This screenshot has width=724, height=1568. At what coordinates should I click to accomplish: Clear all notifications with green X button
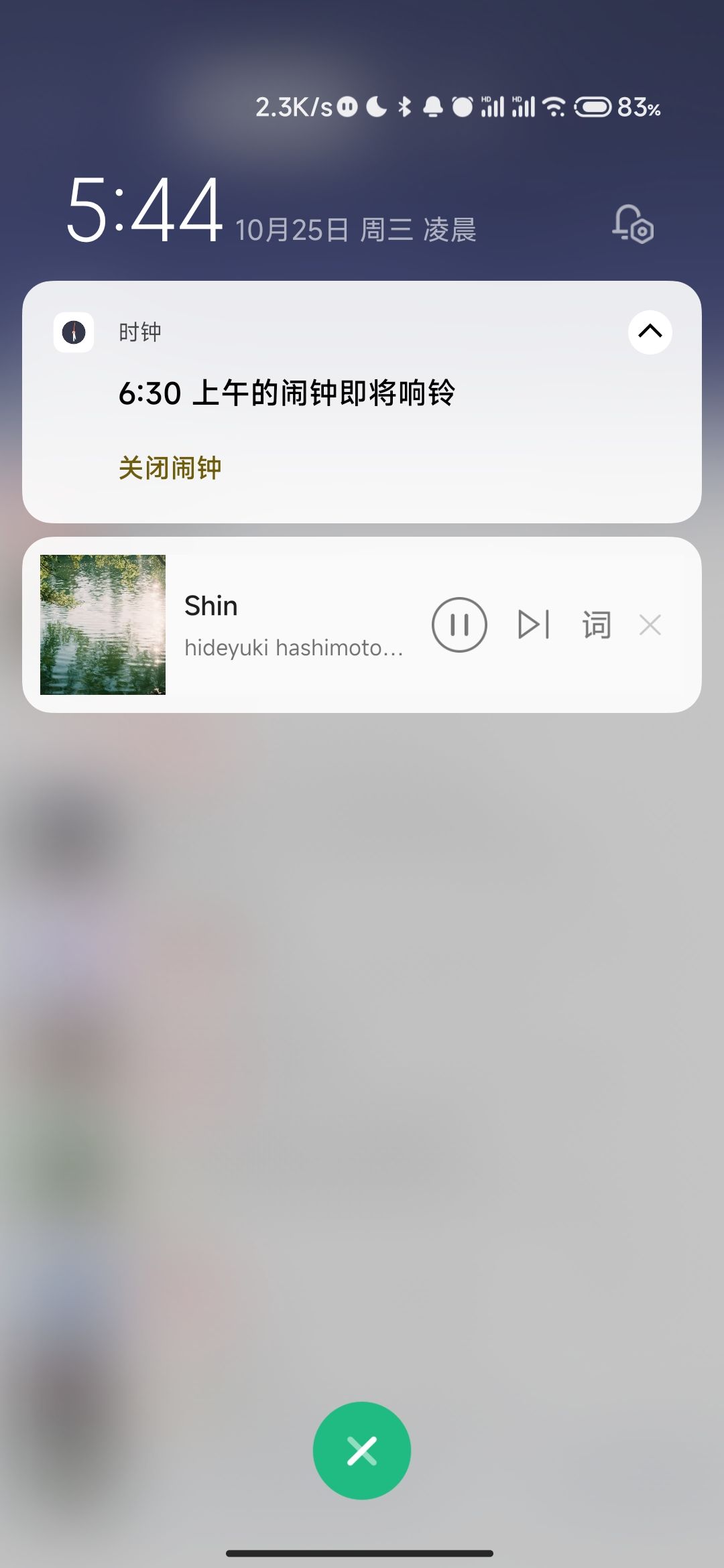(362, 1451)
